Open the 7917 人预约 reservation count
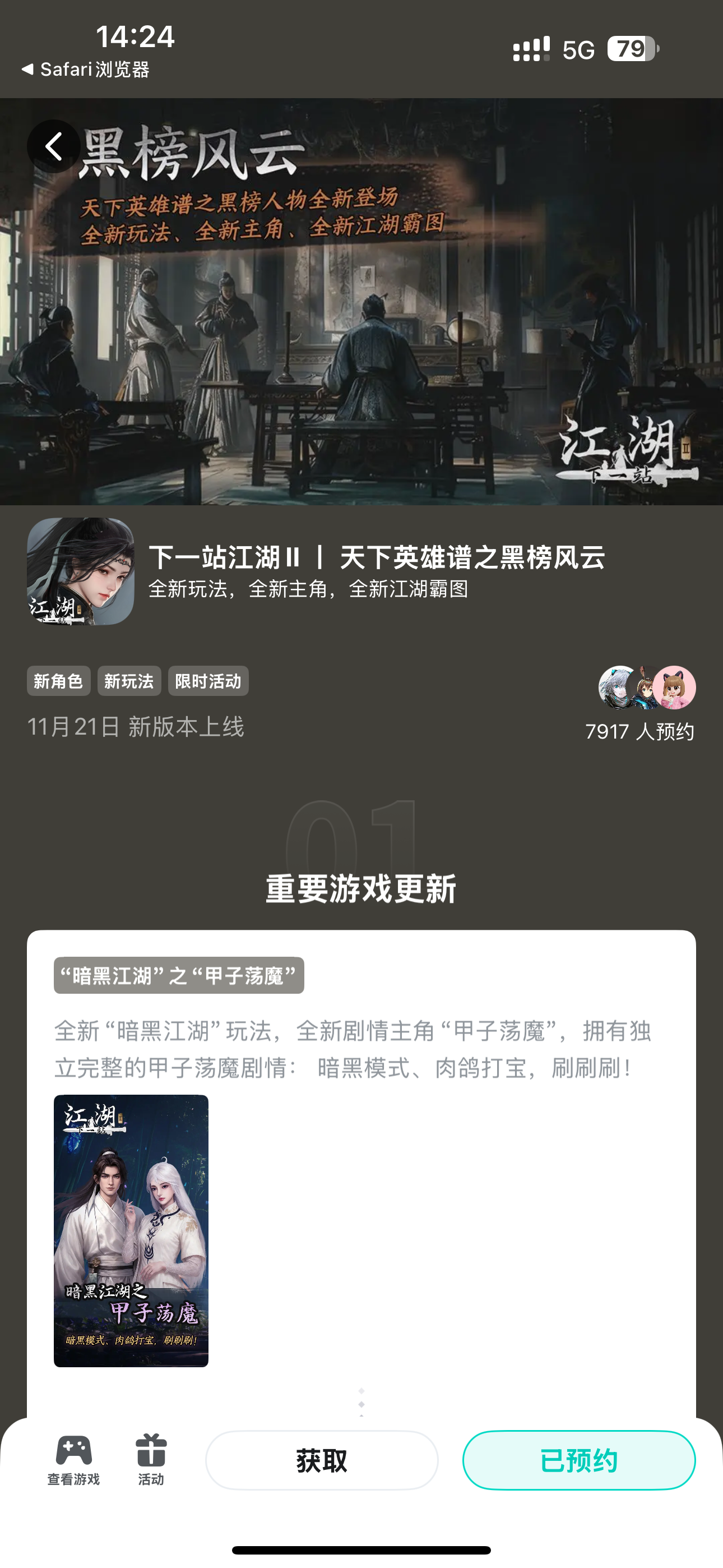 pos(639,733)
